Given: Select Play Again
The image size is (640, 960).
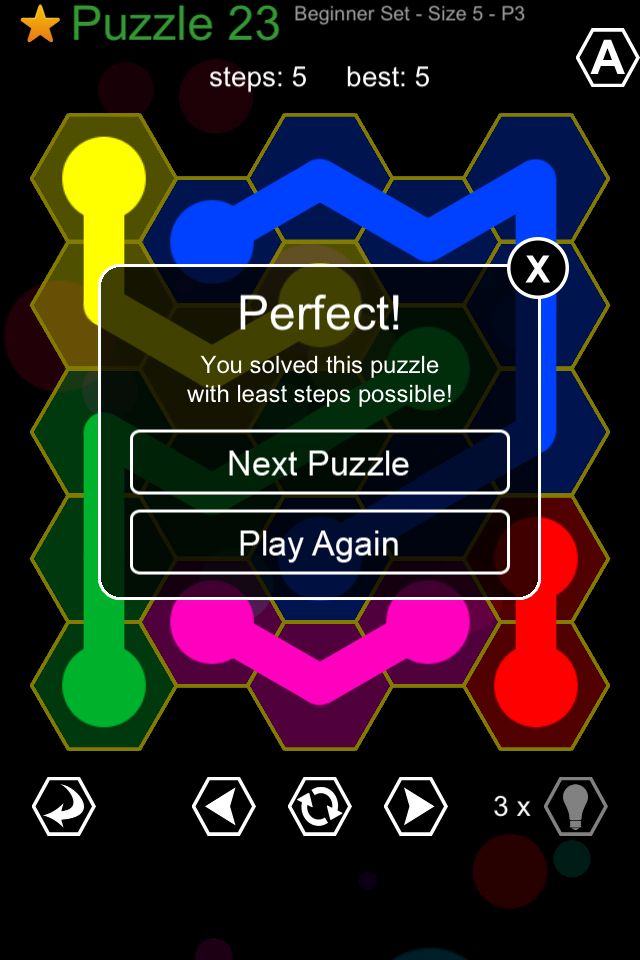Looking at the screenshot, I should [319, 544].
